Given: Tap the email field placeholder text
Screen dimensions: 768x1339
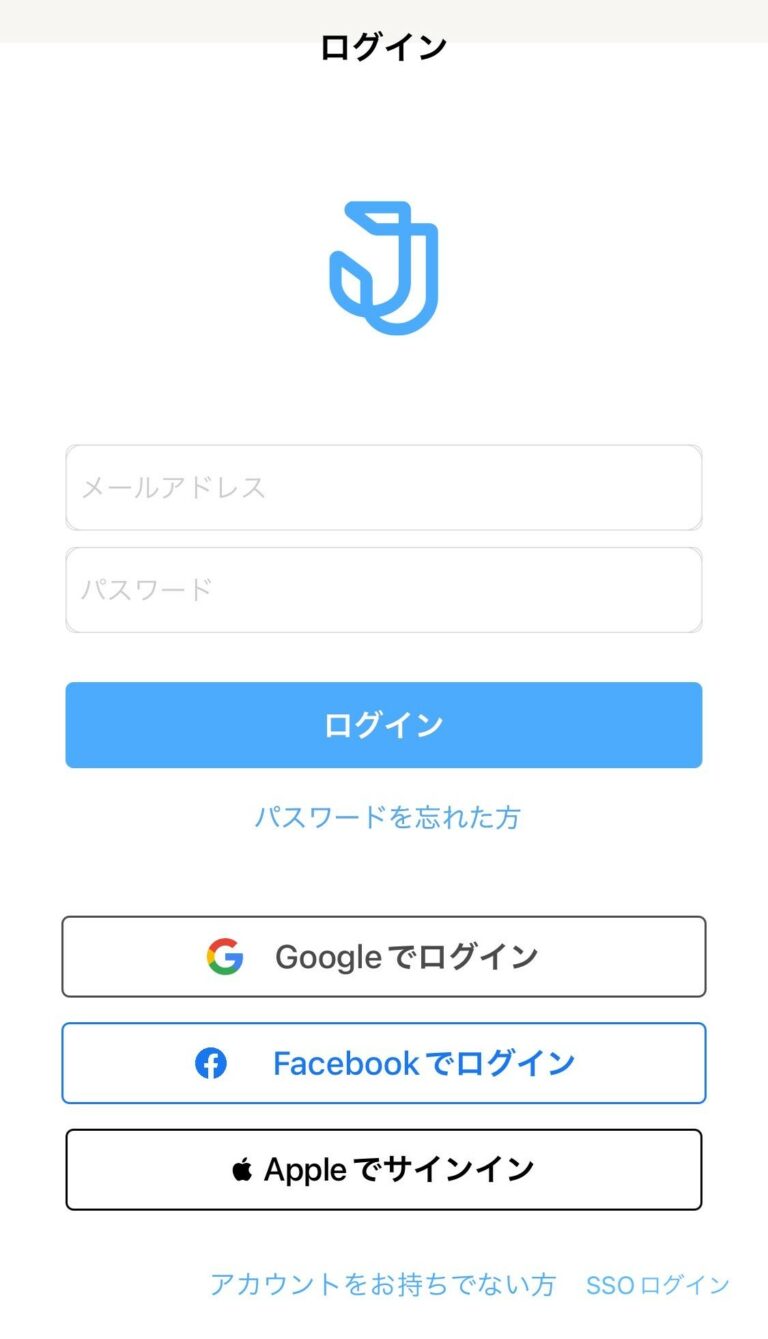Looking at the screenshot, I should pos(172,488).
